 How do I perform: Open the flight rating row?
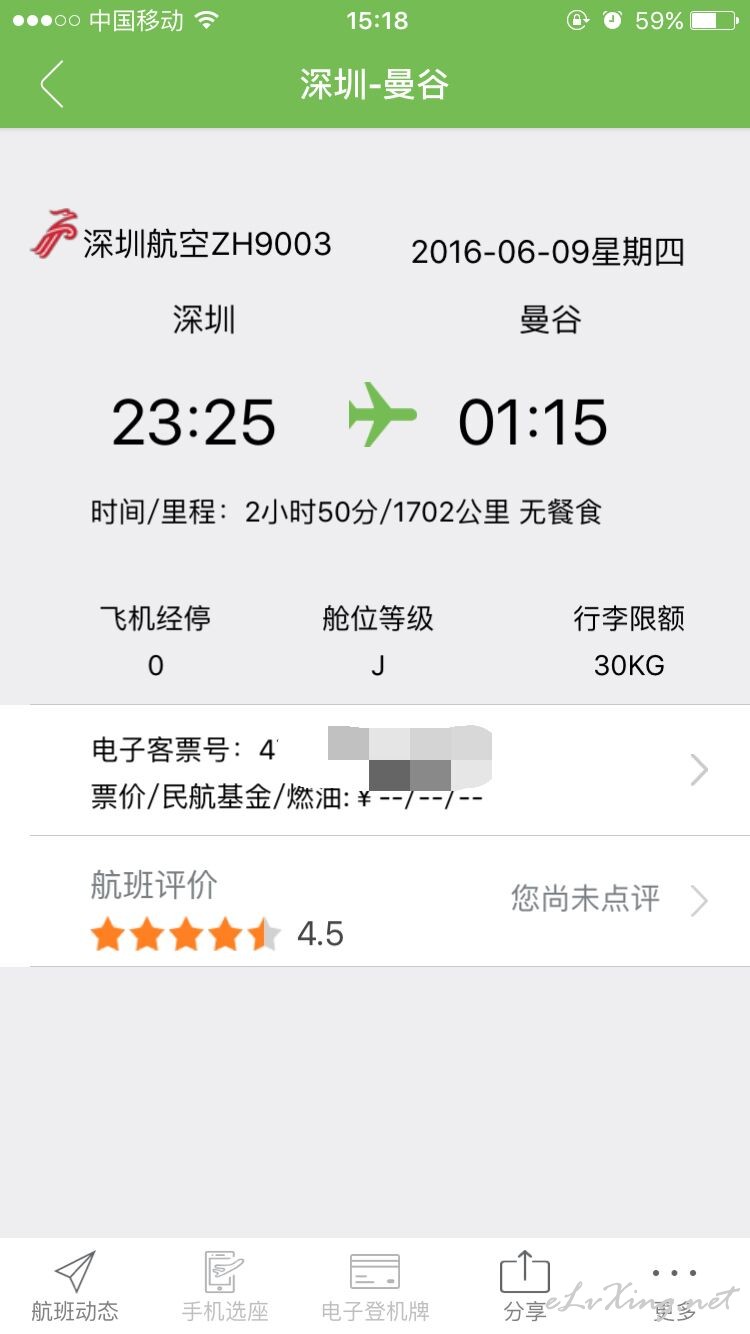pyautogui.click(x=375, y=902)
